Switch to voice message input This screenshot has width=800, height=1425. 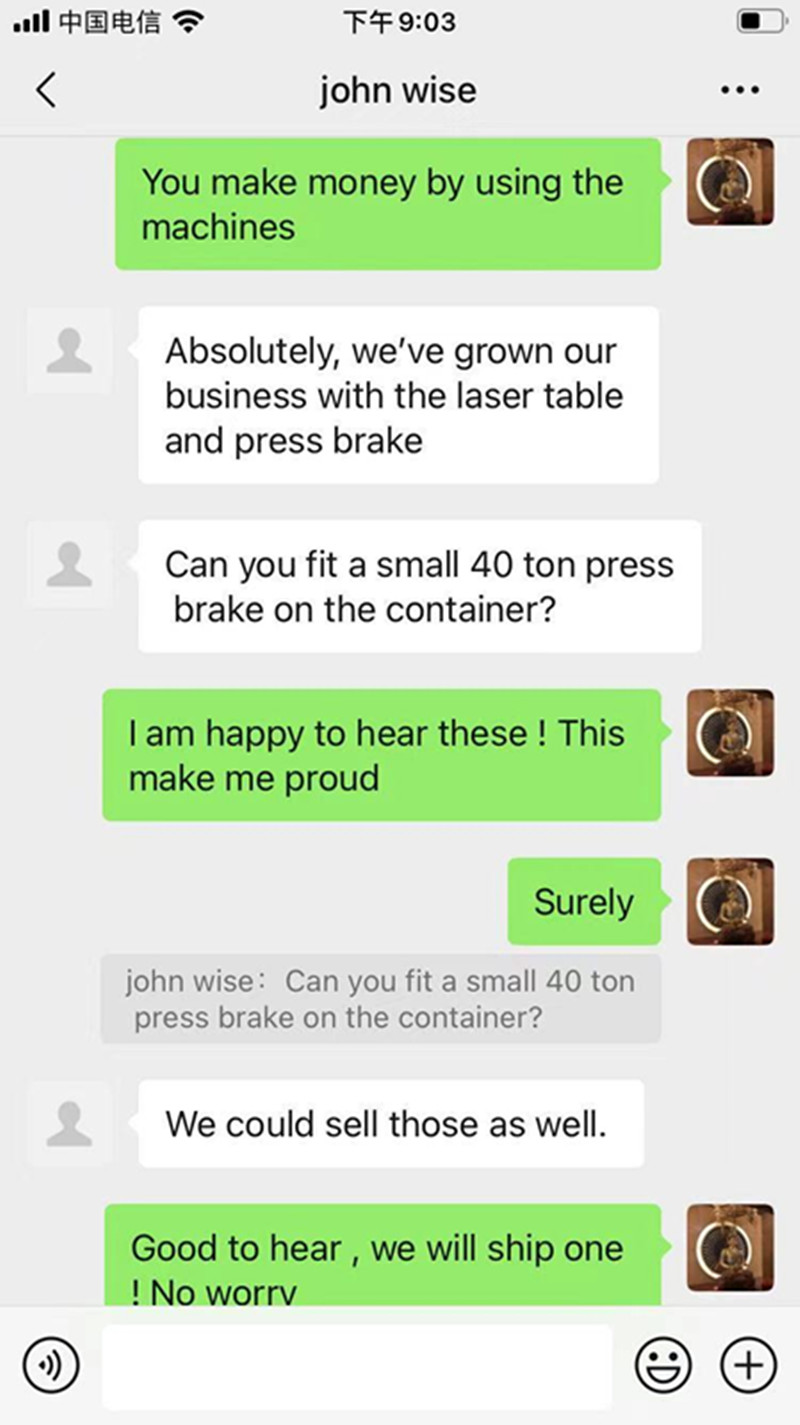tap(51, 1366)
